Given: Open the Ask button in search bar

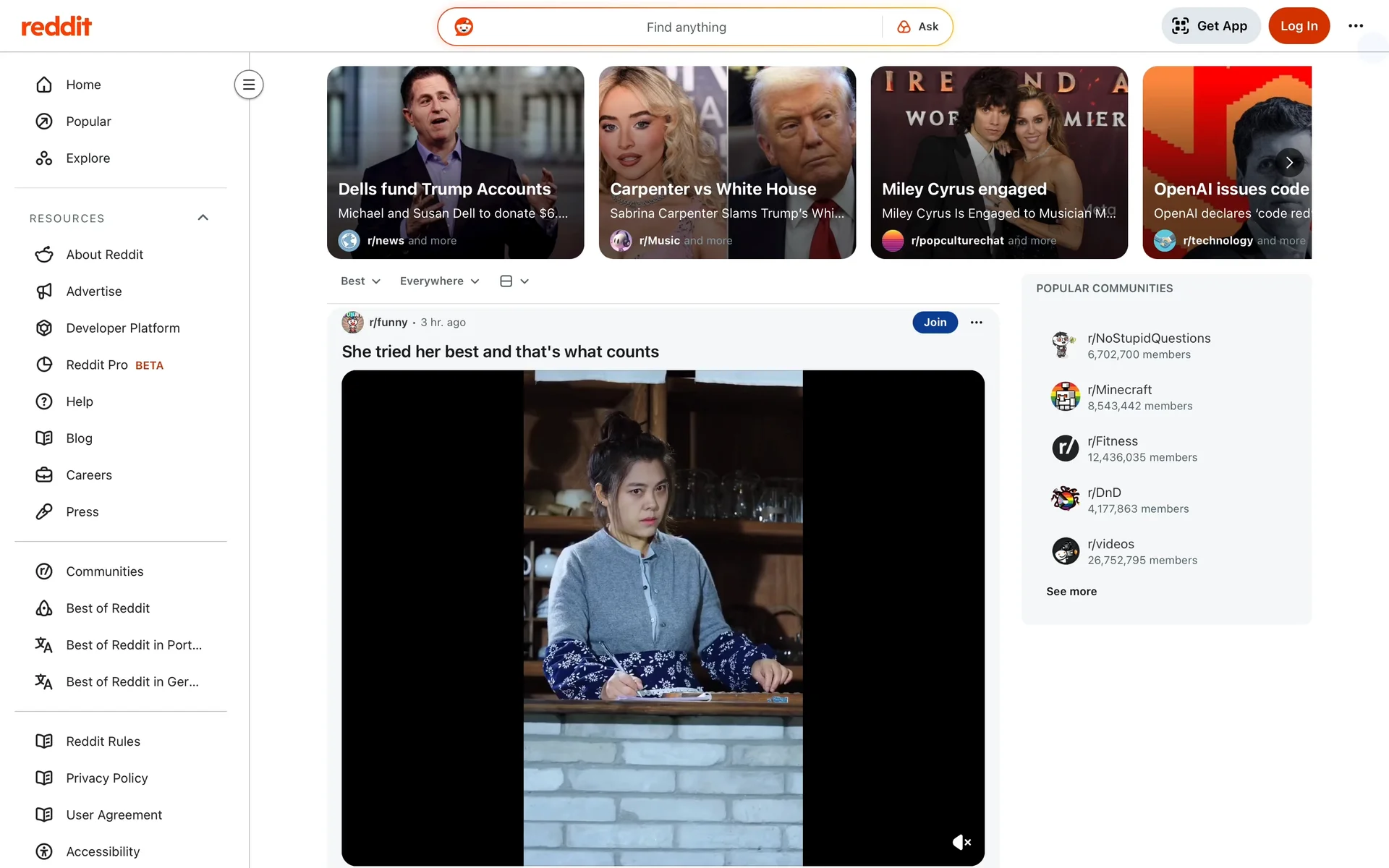Looking at the screenshot, I should [x=917, y=27].
